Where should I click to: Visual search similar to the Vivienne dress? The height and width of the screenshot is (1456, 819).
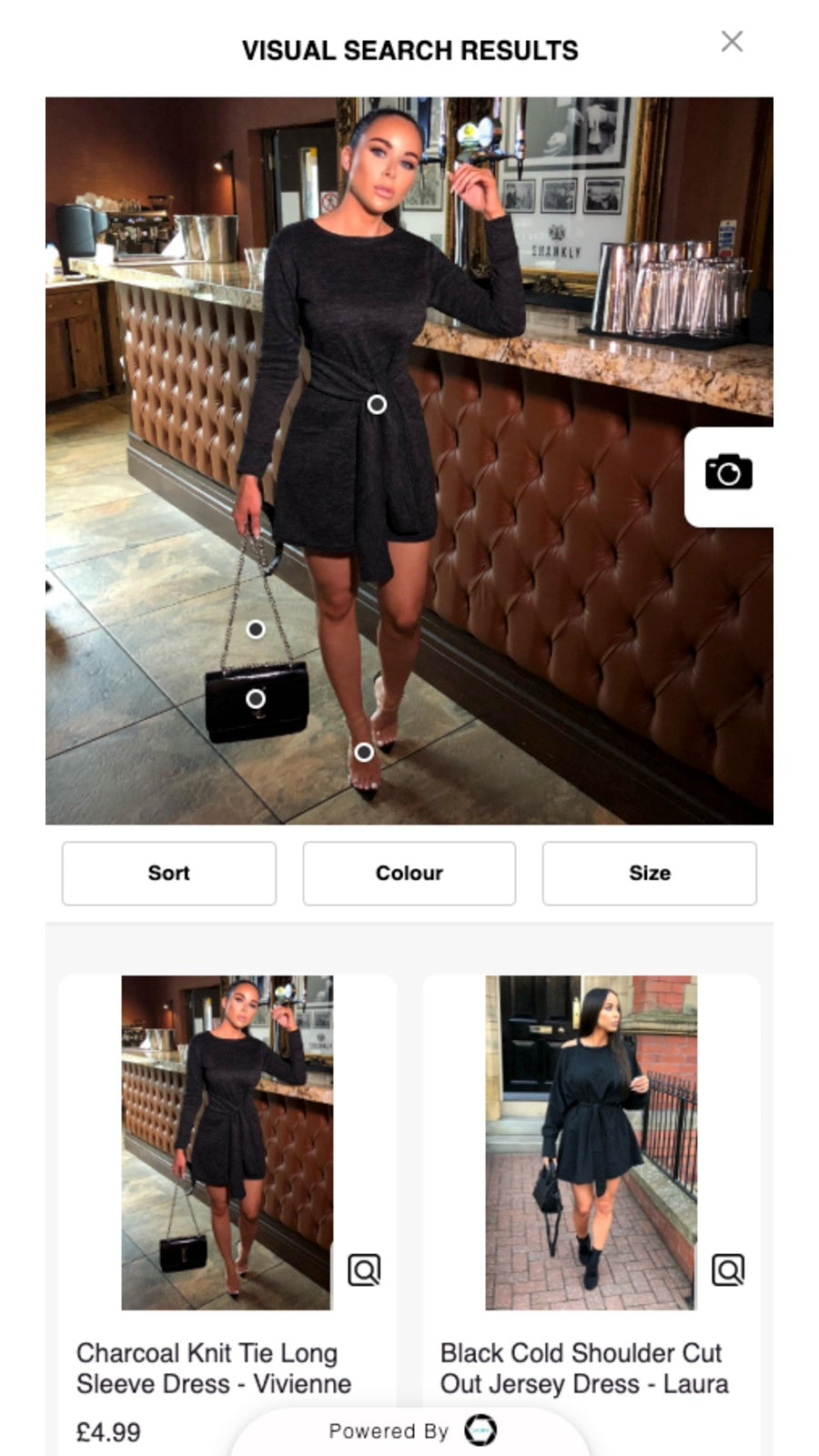click(x=364, y=1269)
